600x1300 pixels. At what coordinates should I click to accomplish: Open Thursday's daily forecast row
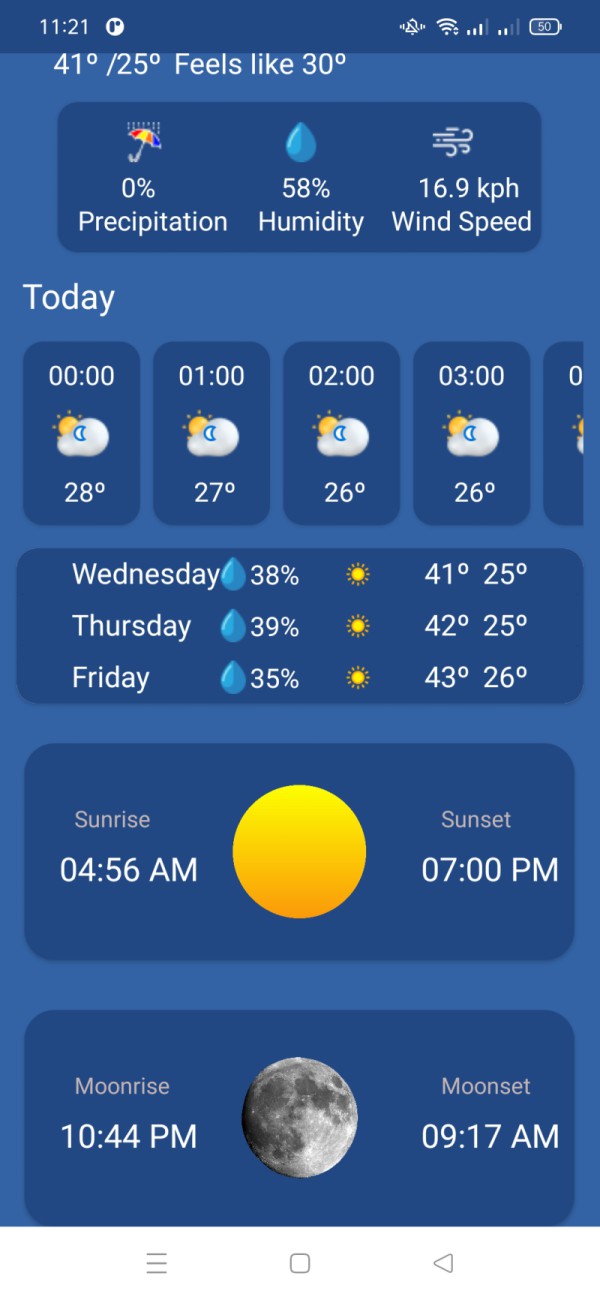pos(300,626)
